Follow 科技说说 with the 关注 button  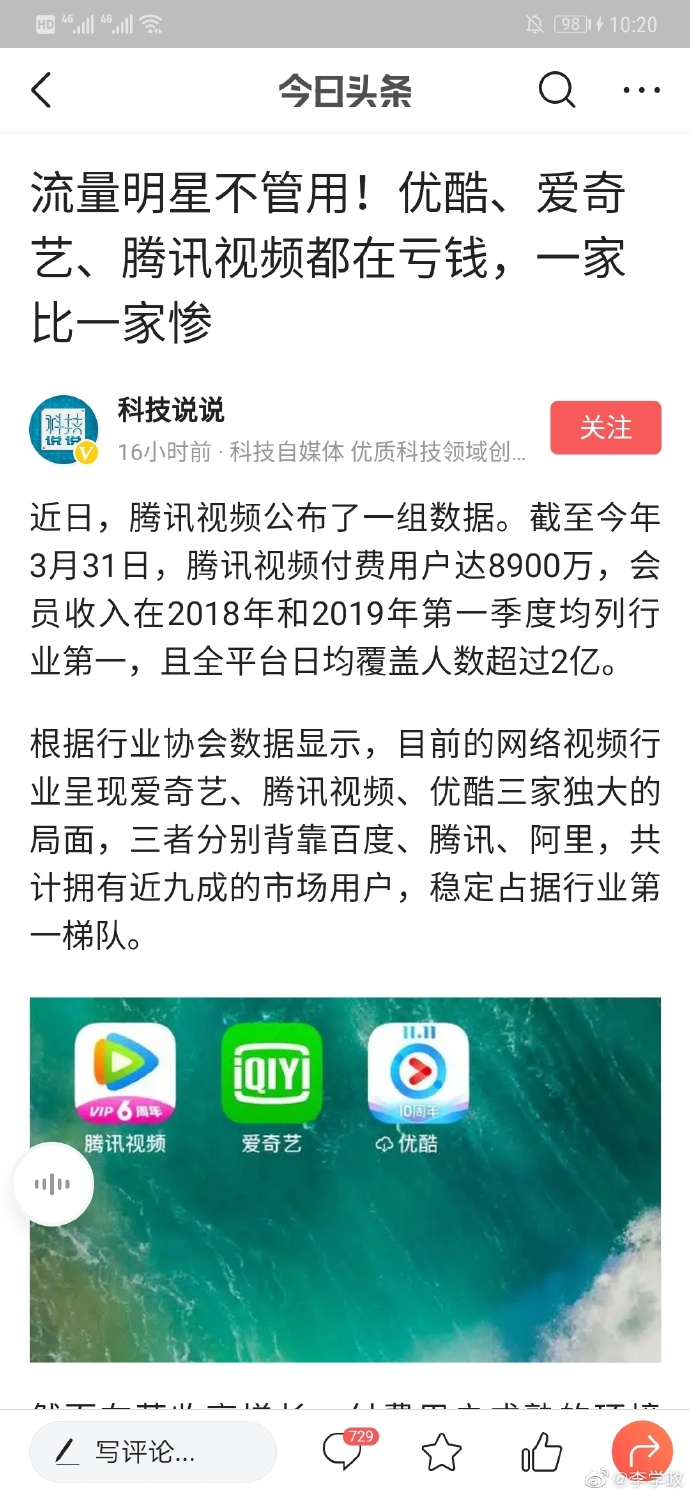click(605, 428)
